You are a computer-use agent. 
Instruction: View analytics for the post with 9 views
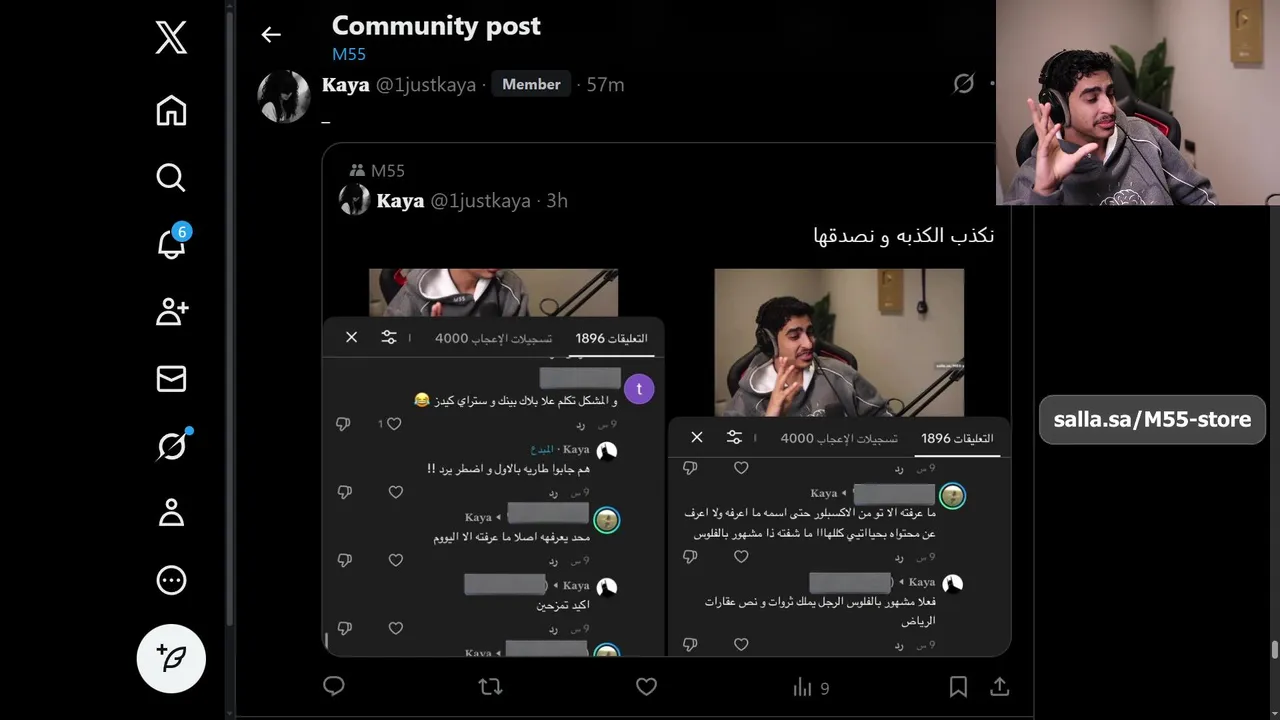(810, 687)
